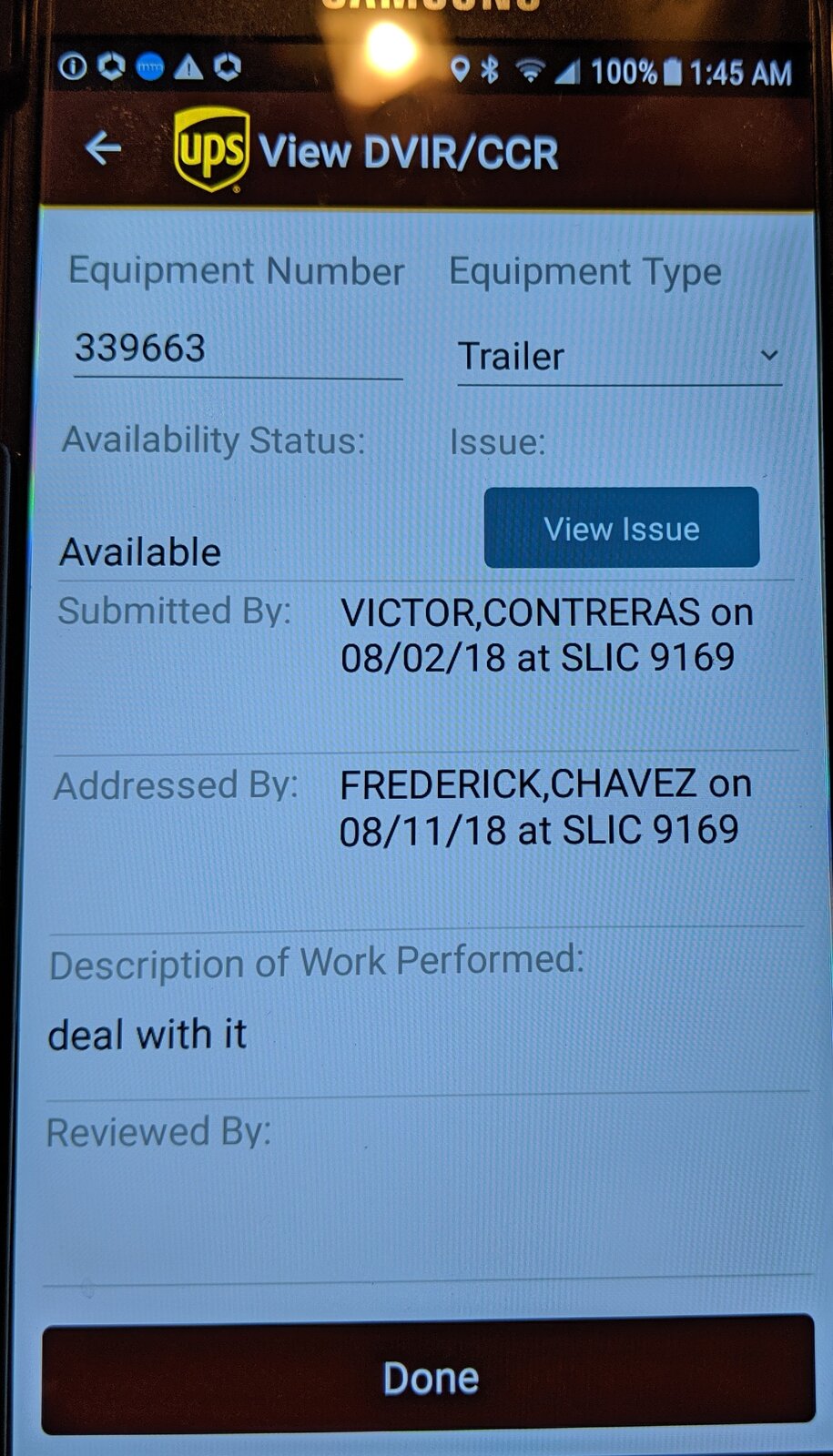Tap the Equipment Number field
This screenshot has height=1456, width=833.
coord(237,349)
